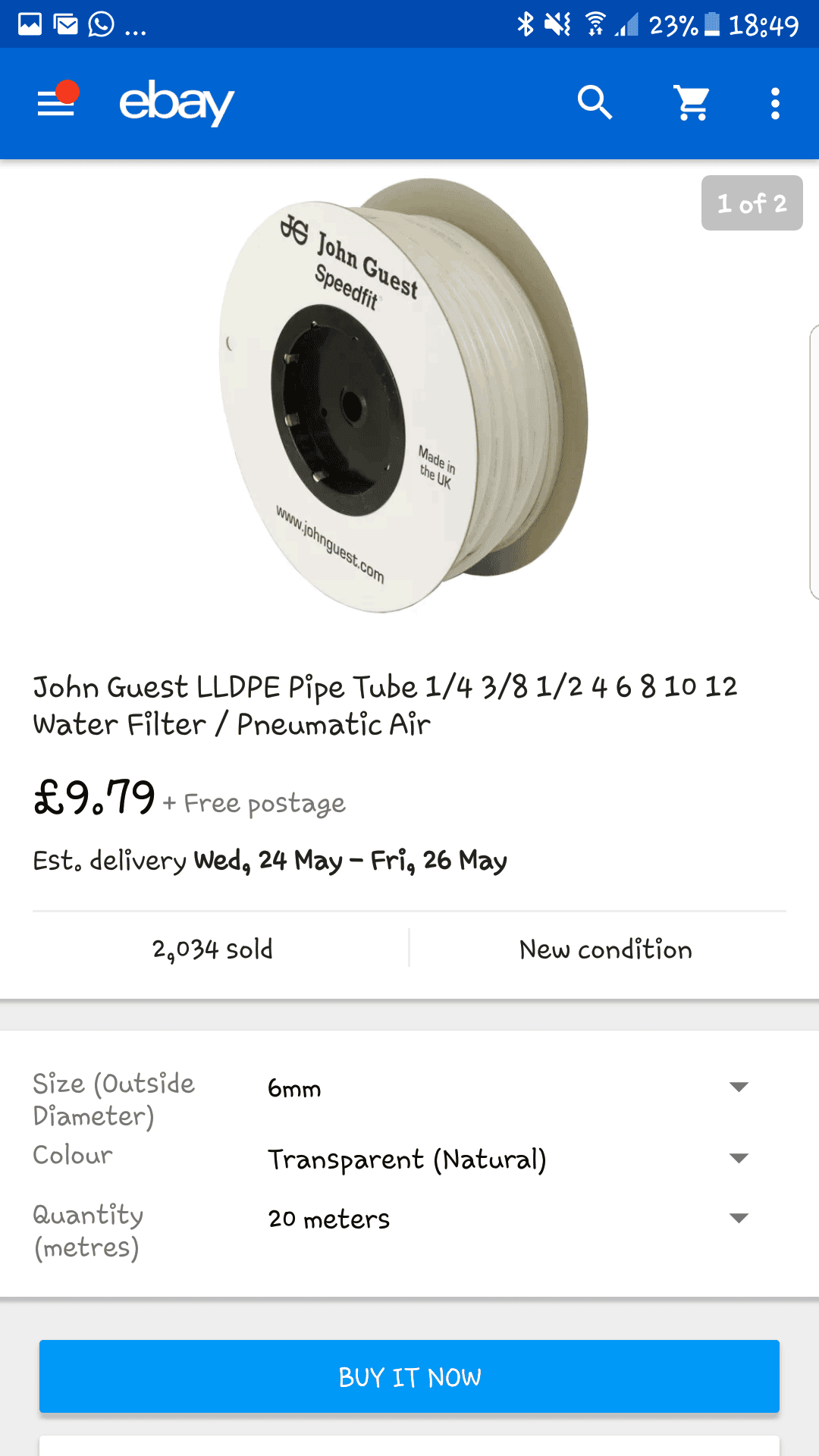The width and height of the screenshot is (819, 1456).
Task: Tap the search magnifier icon
Action: pyautogui.click(x=595, y=103)
